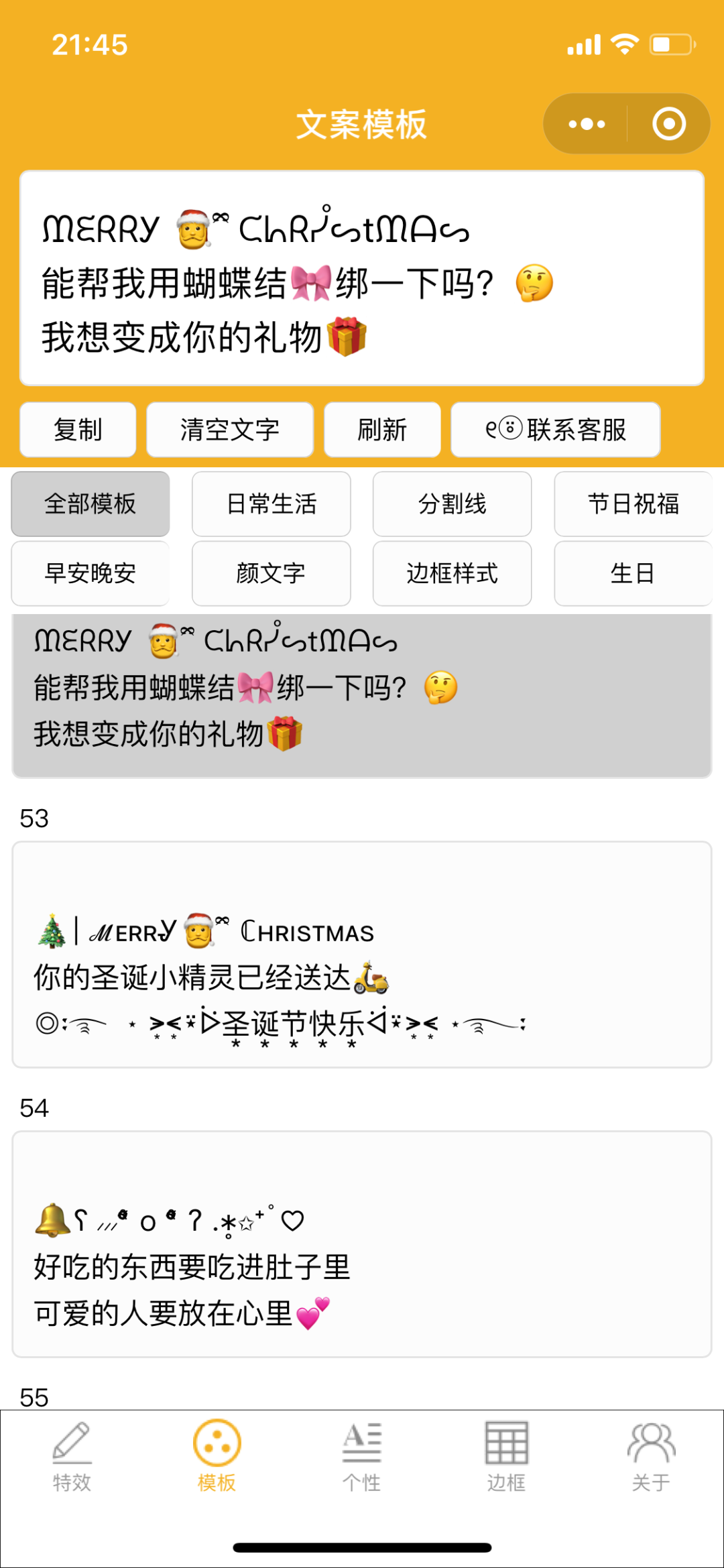The image size is (724, 1568).
Task: Select the 全部模板 category
Action: coord(90,504)
